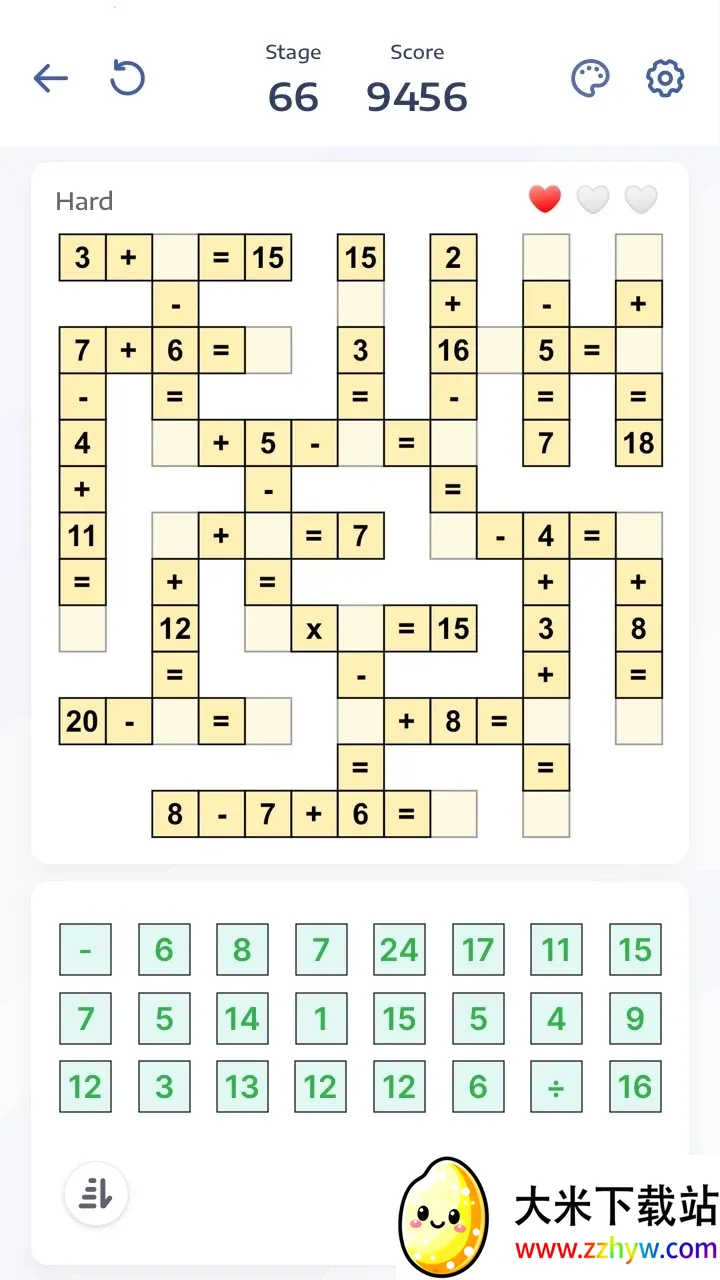This screenshot has height=1280, width=720.
Task: Pick the 1 number tile
Action: click(321, 1018)
